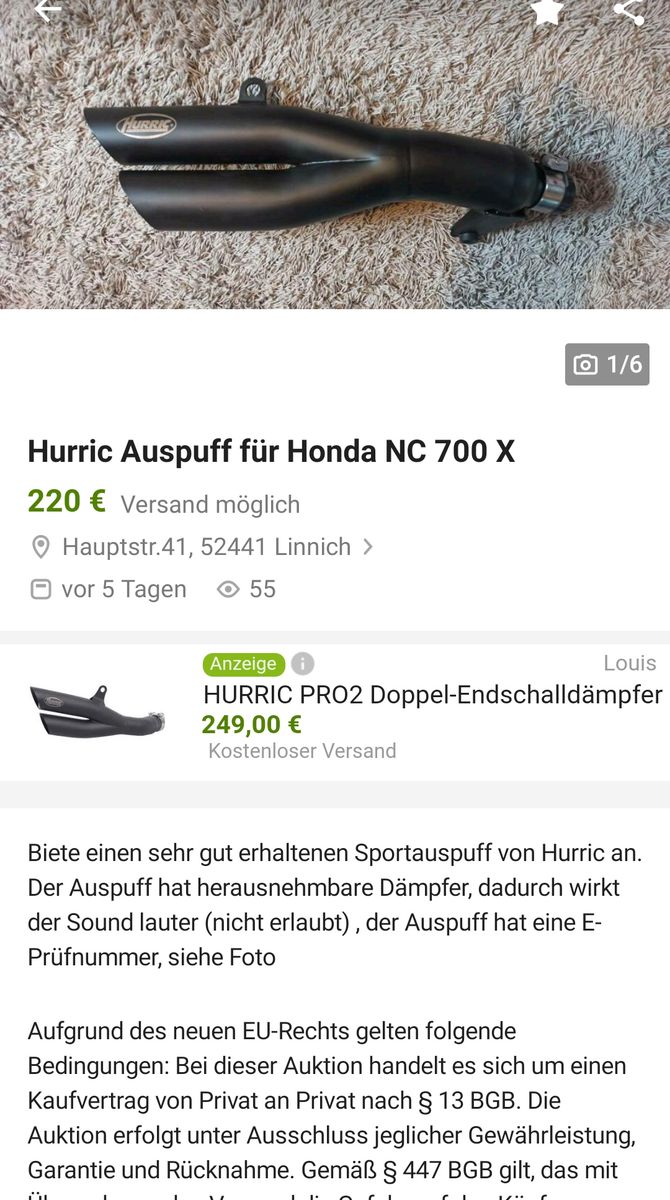
Task: Show ad info next to Anzeige
Action: (x=302, y=664)
